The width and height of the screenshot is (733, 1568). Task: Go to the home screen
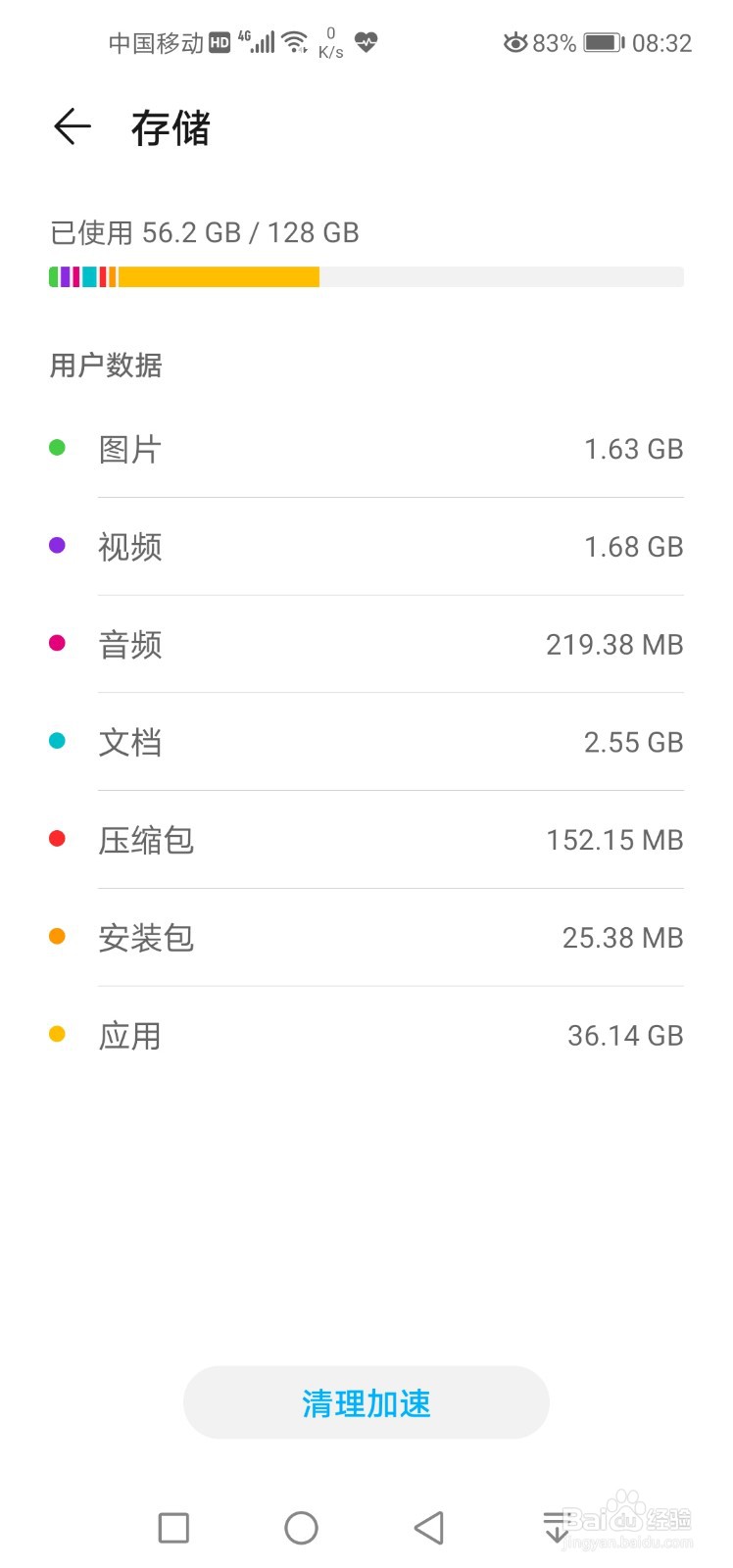coord(301,1528)
